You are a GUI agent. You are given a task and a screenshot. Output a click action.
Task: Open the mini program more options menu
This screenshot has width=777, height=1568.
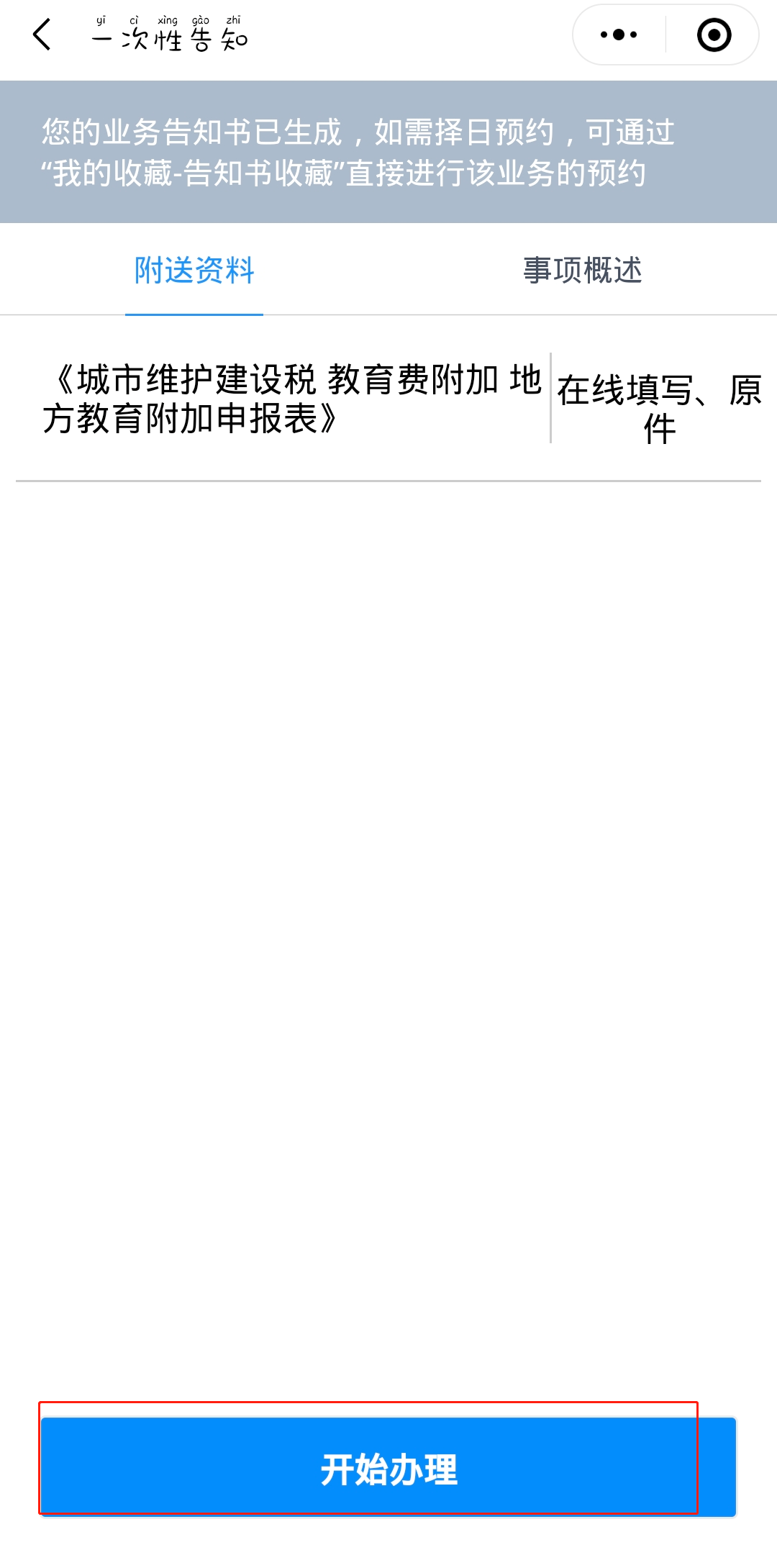619,35
